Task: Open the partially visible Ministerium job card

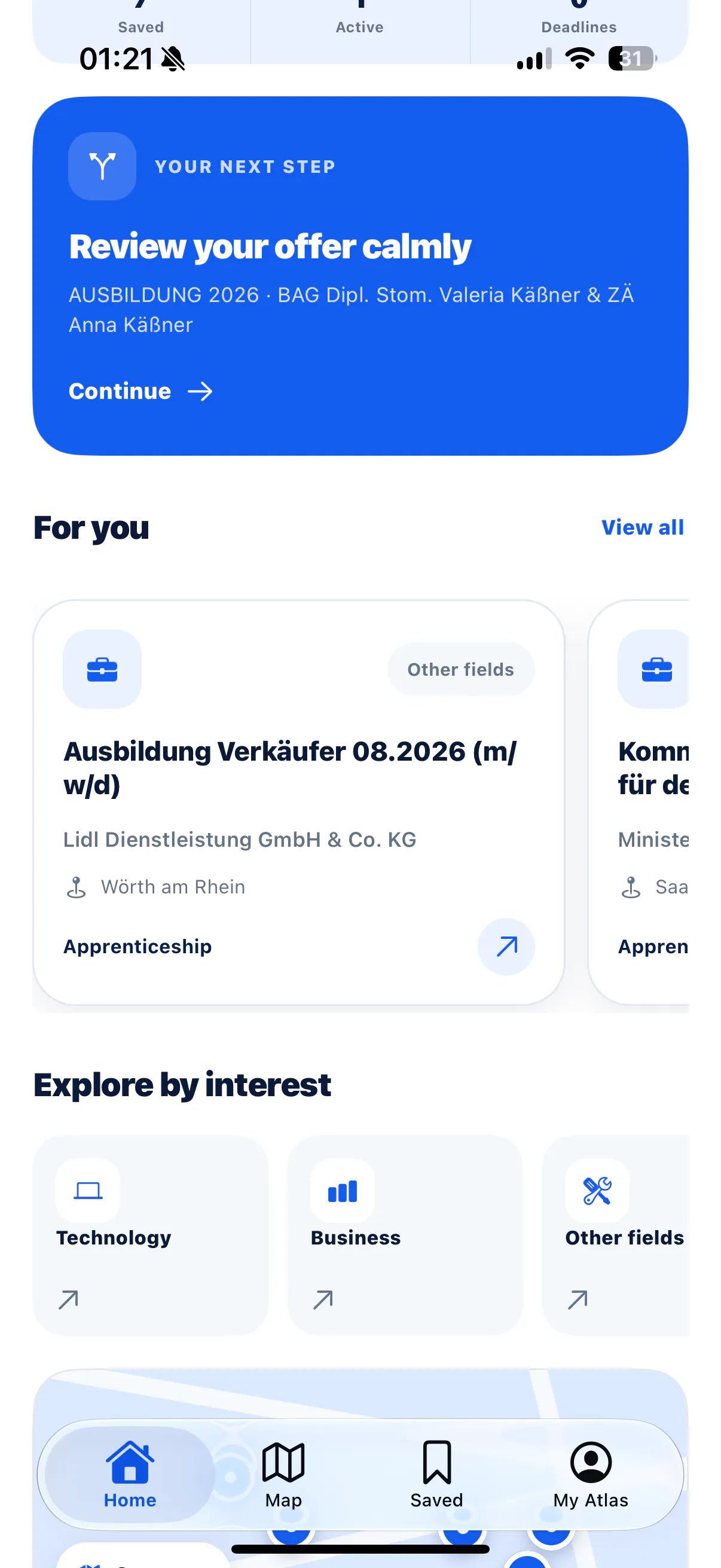Action: [x=639, y=802]
